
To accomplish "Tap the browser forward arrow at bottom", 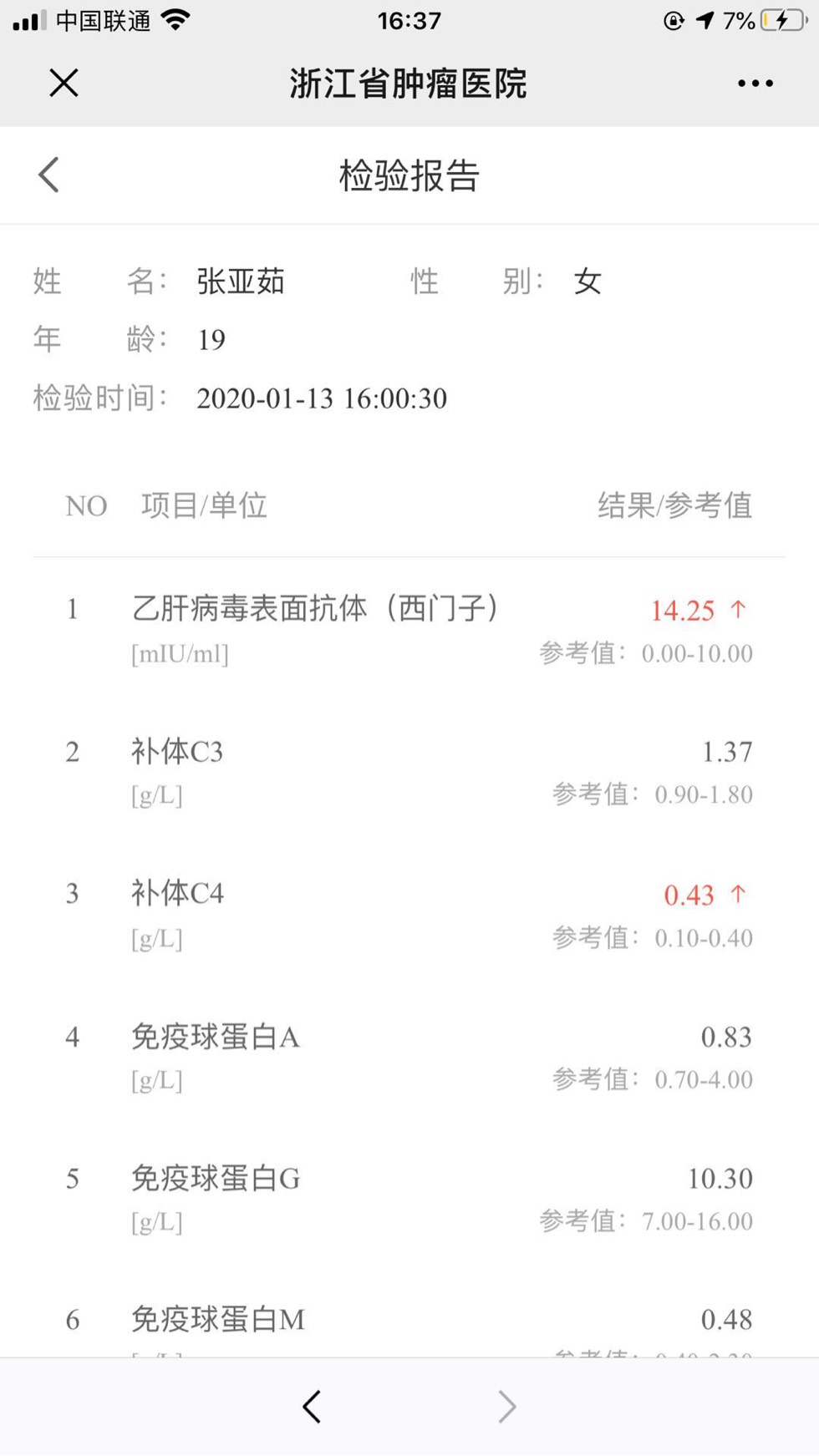I will (x=506, y=1407).
